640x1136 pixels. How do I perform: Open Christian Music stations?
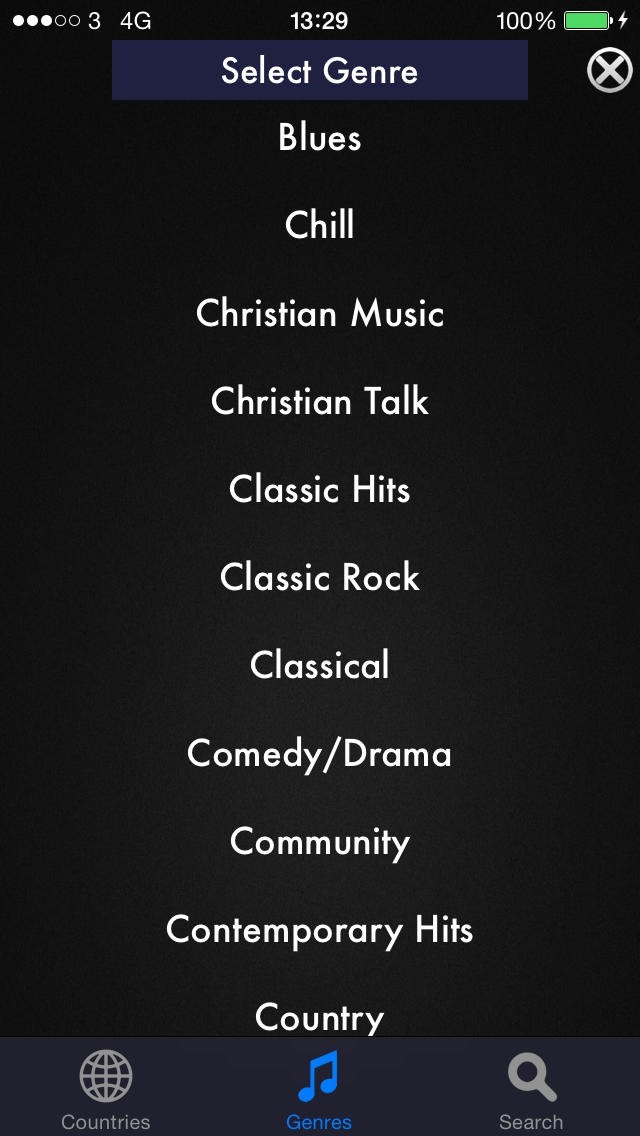(320, 313)
